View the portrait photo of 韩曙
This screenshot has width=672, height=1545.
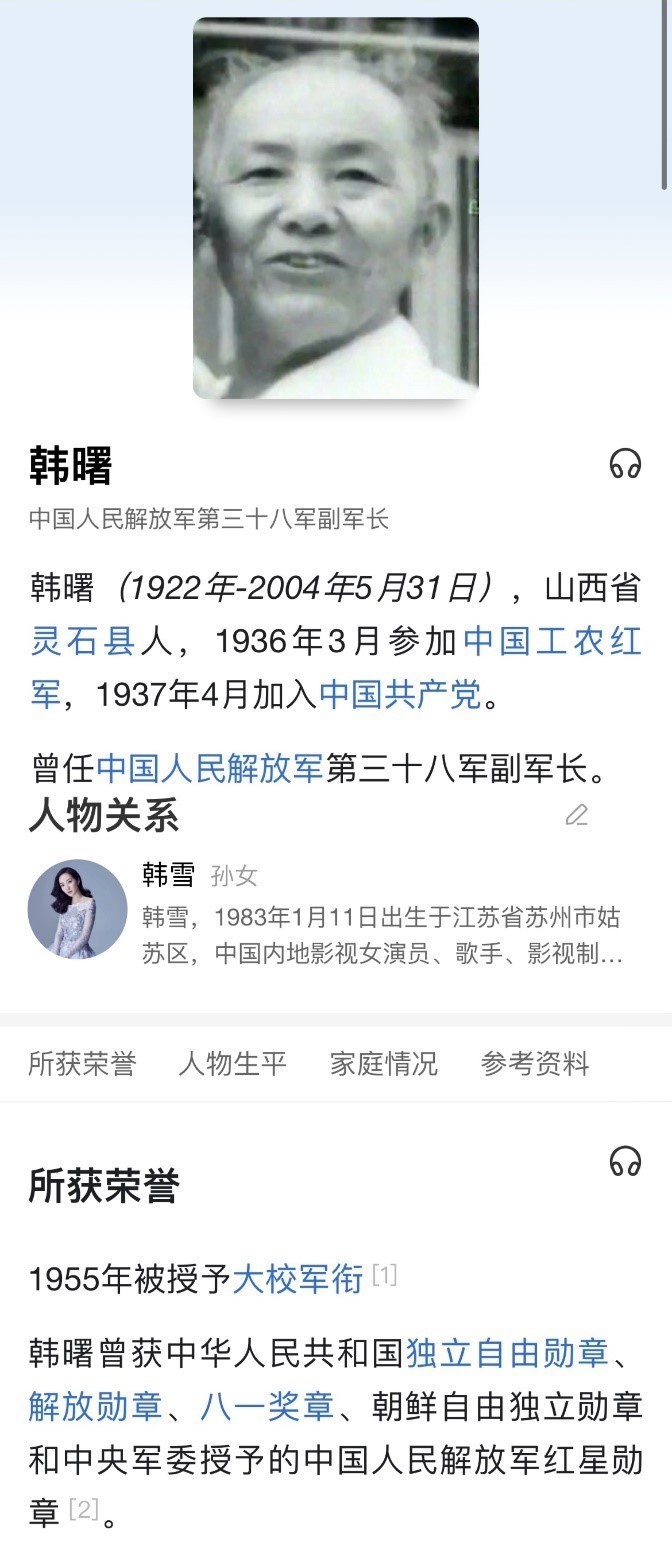tap(336, 208)
